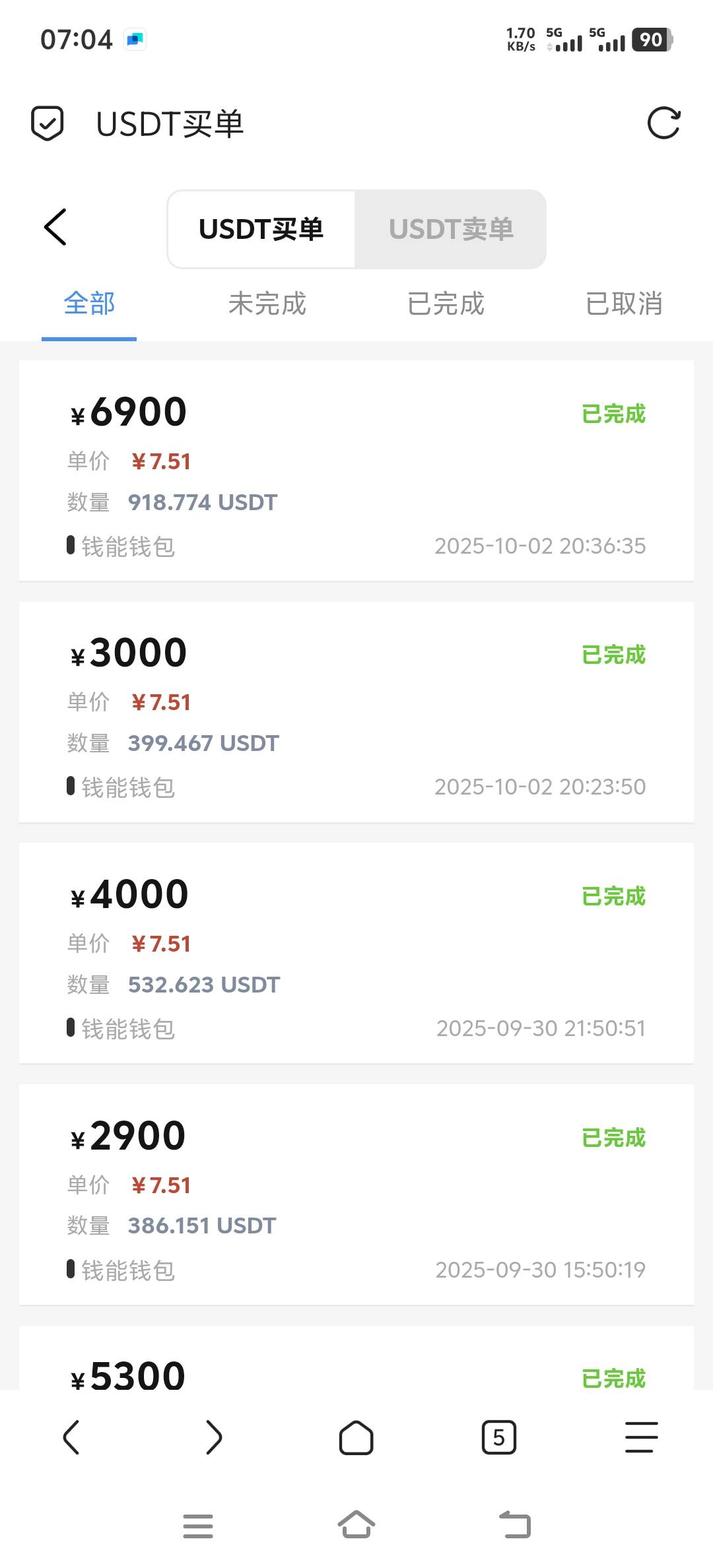Tap the system home button
Viewport: 713px width, 1568px height.
[x=356, y=1525]
